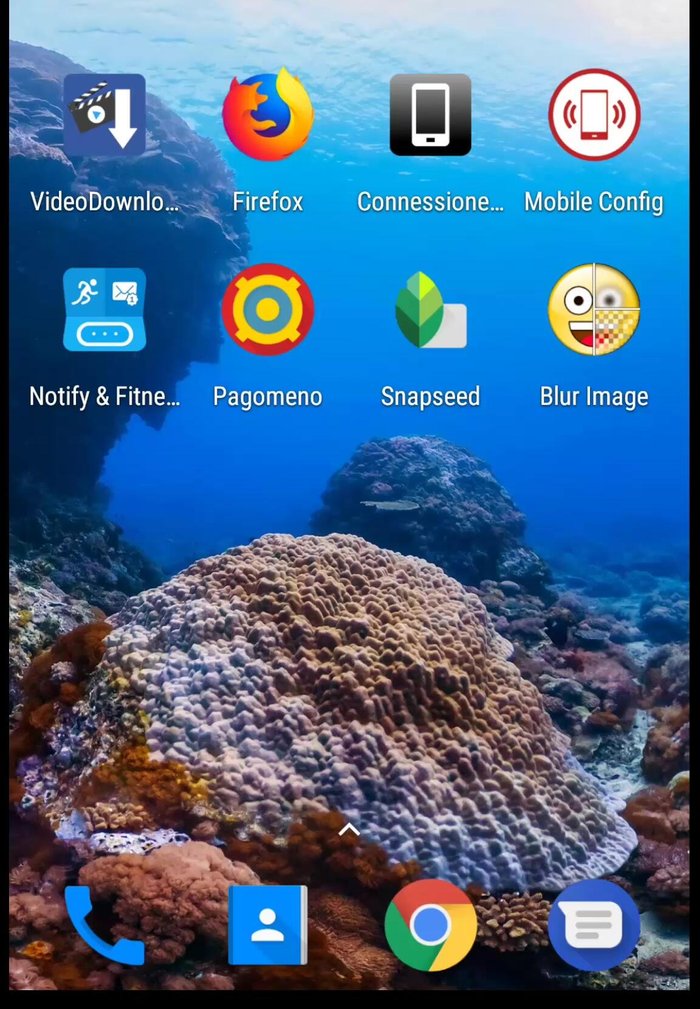Launch the Blur Image app
Screen dimensions: 700x1009
click(594, 310)
